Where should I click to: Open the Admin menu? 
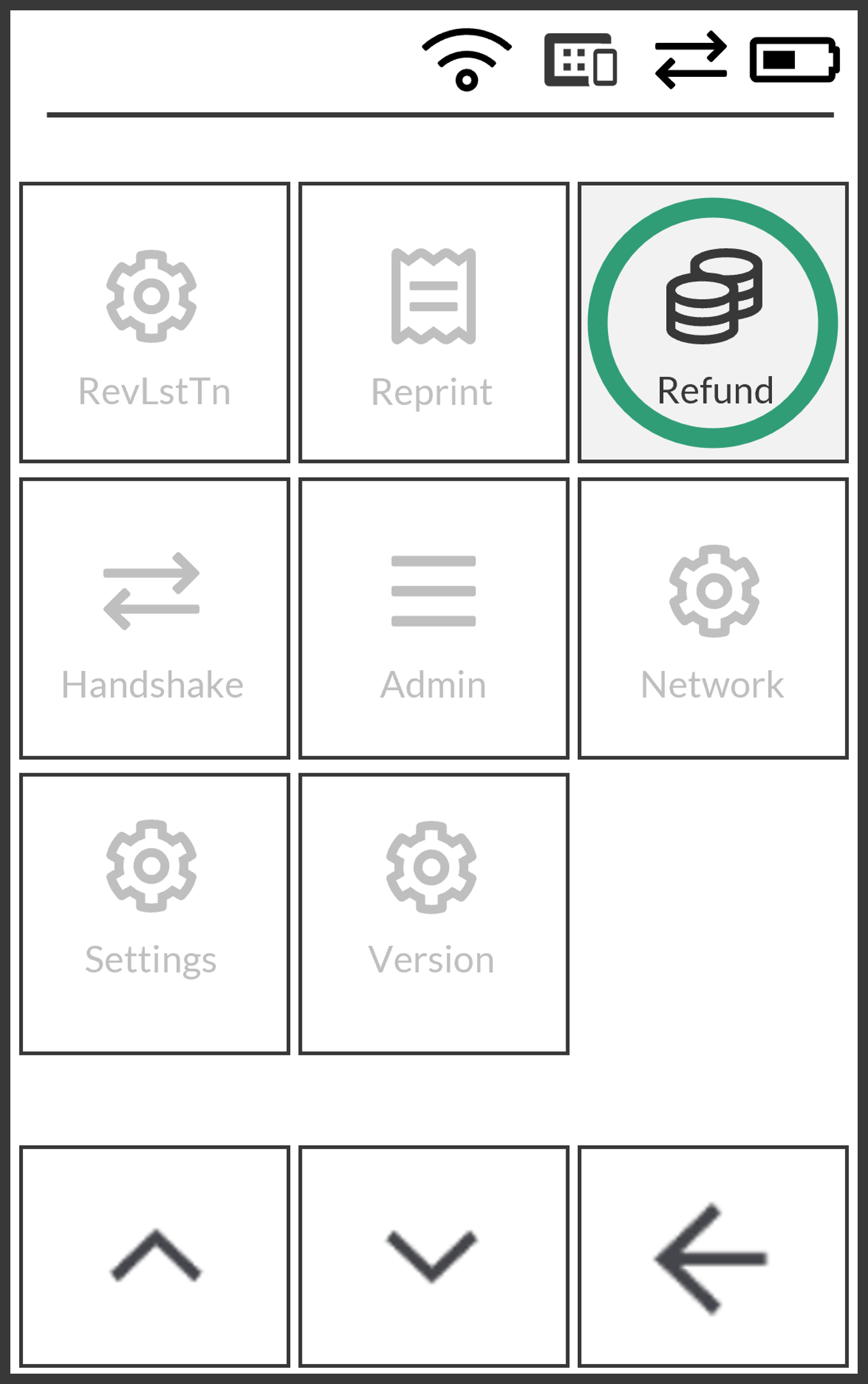(434, 618)
